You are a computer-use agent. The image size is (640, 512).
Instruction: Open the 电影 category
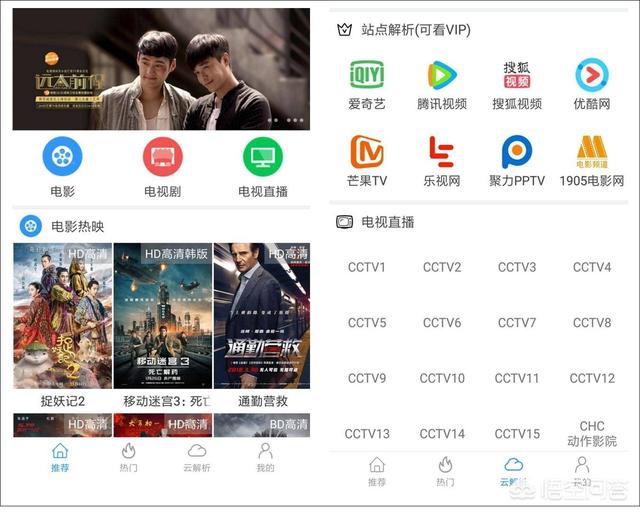pyautogui.click(x=62, y=158)
